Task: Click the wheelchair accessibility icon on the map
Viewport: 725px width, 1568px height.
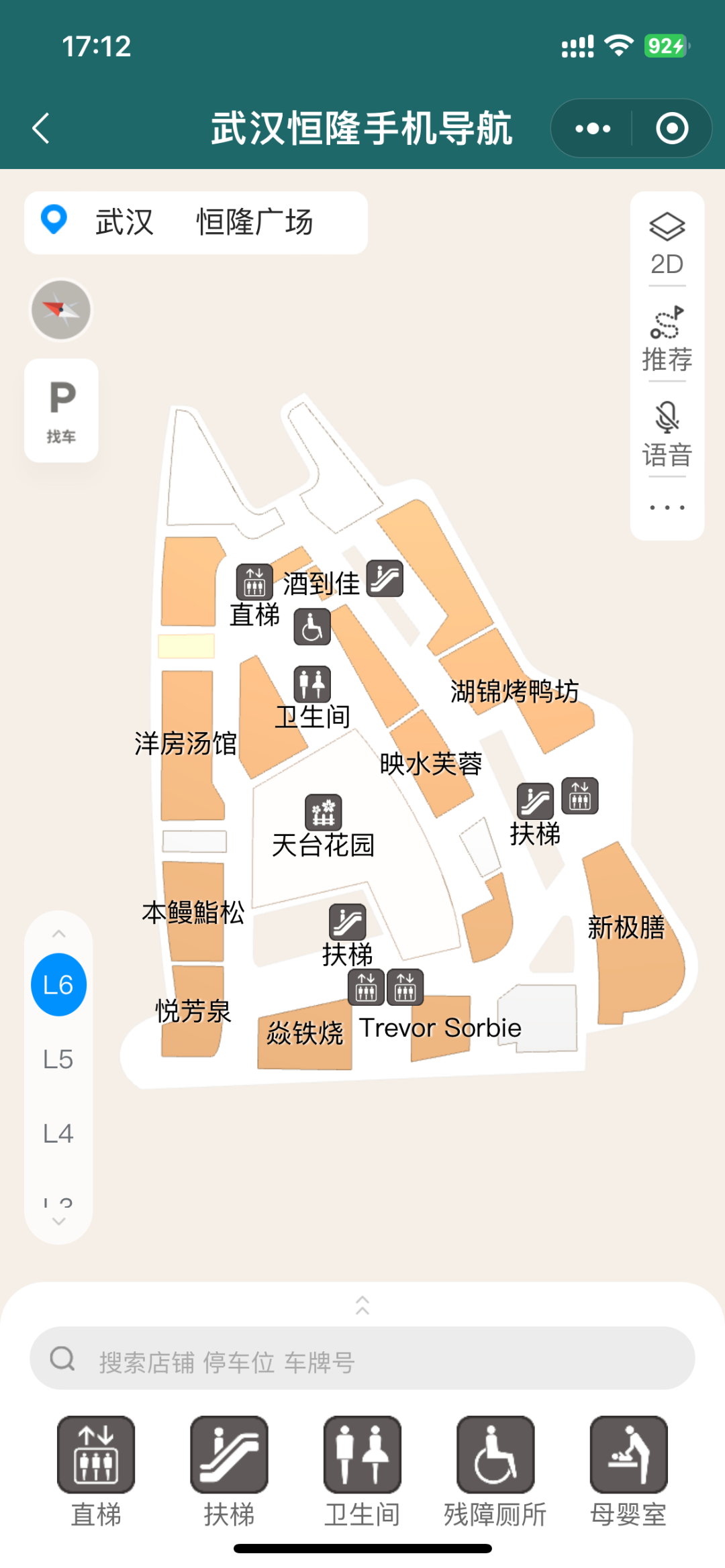Action: 311,627
